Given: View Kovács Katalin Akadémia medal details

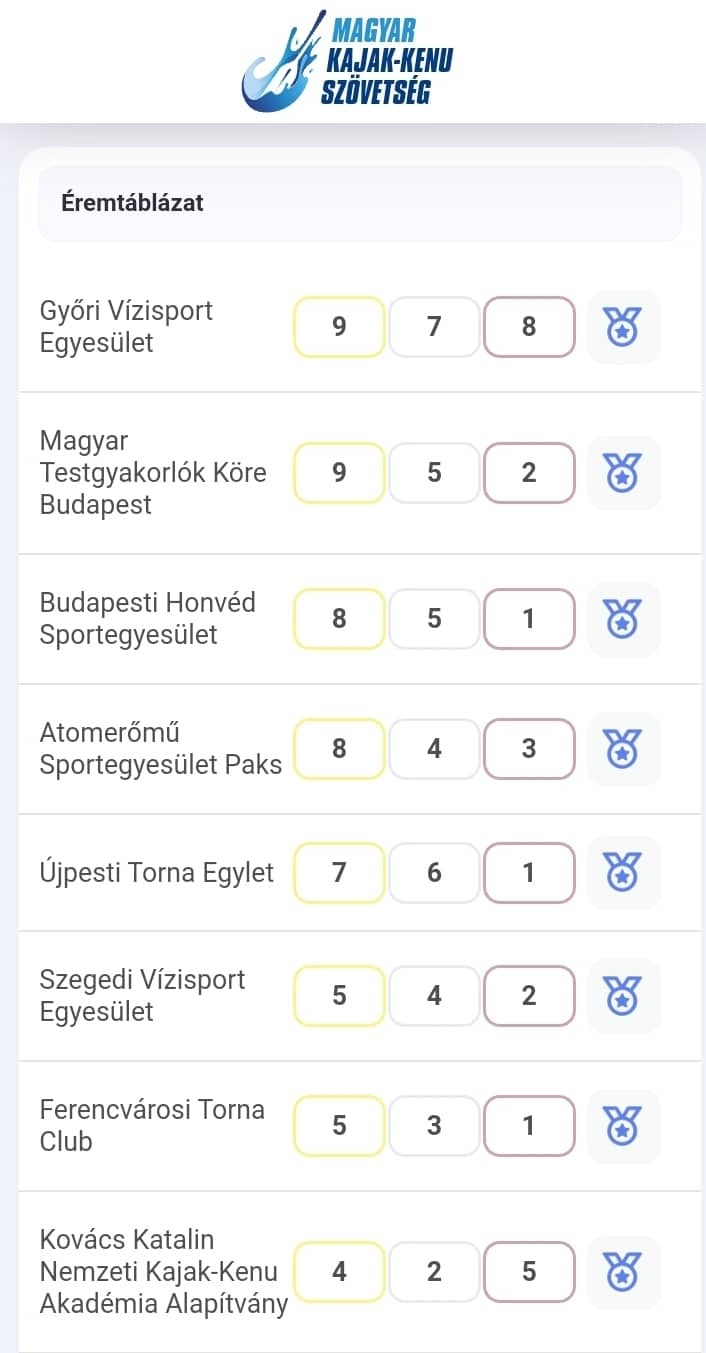Looking at the screenshot, I should point(624,1272).
